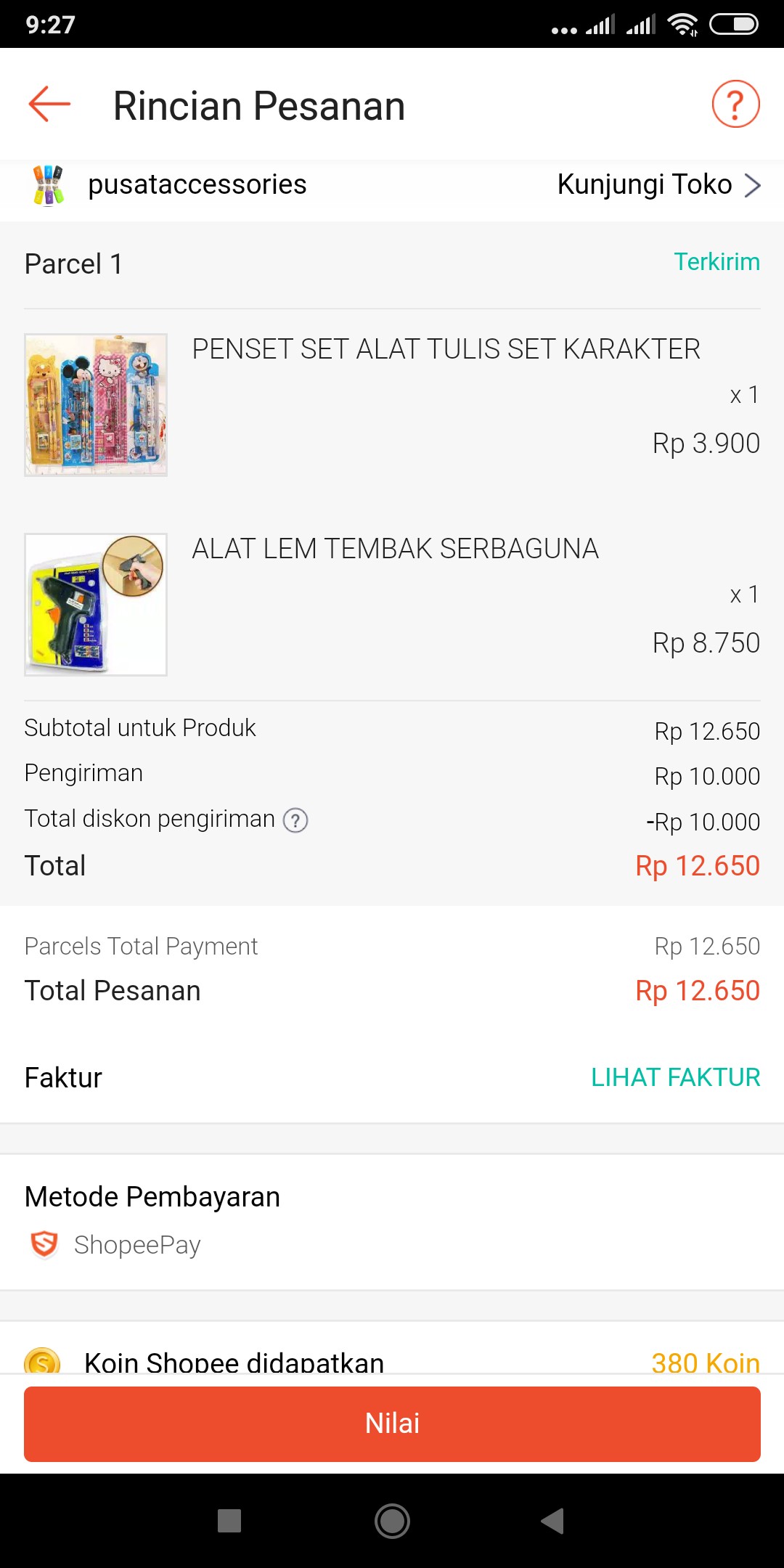Tap the pusataccessories store avatar
This screenshot has height=1568, width=784.
pos(48,185)
